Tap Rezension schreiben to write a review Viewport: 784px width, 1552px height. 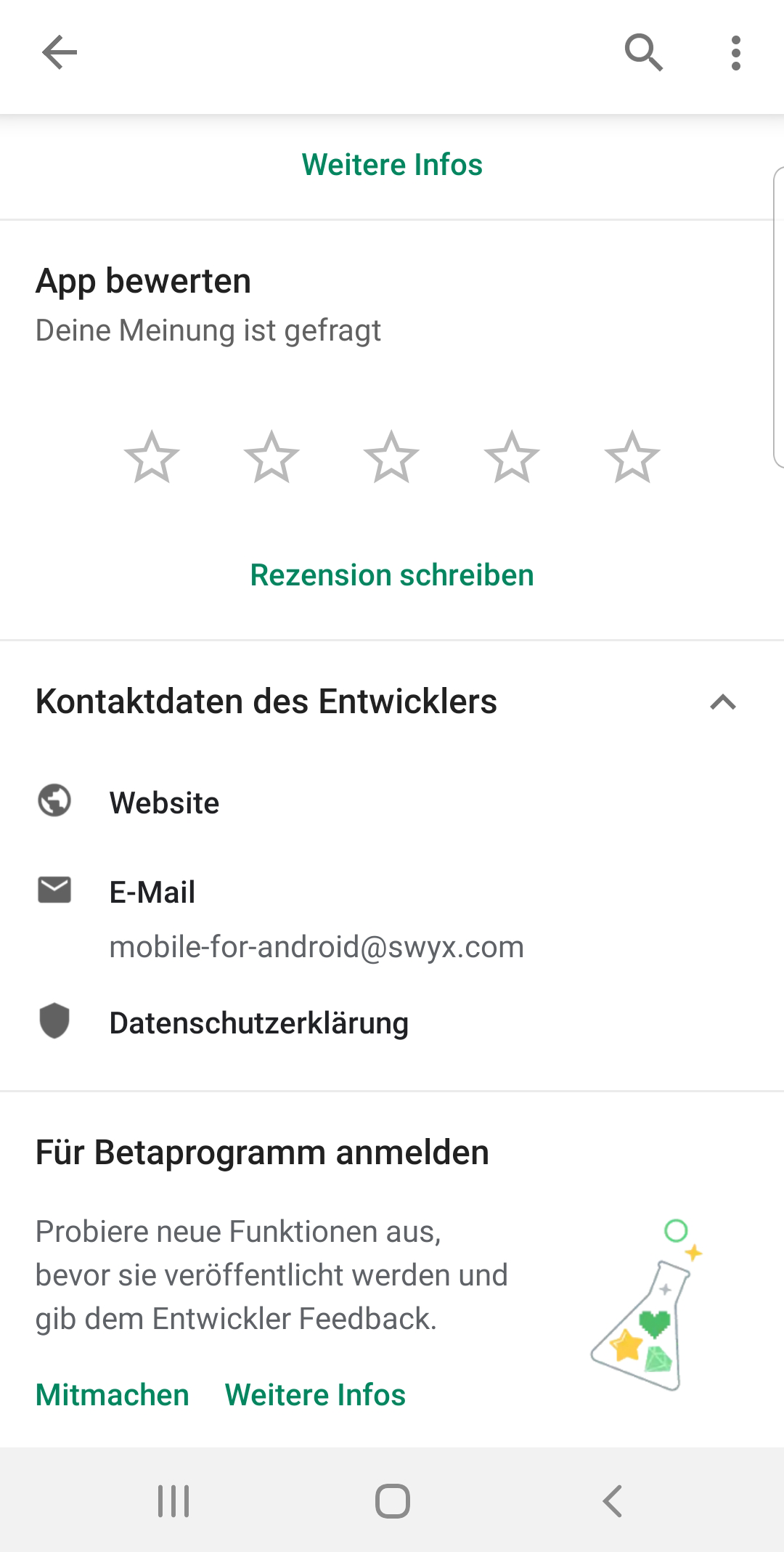392,575
